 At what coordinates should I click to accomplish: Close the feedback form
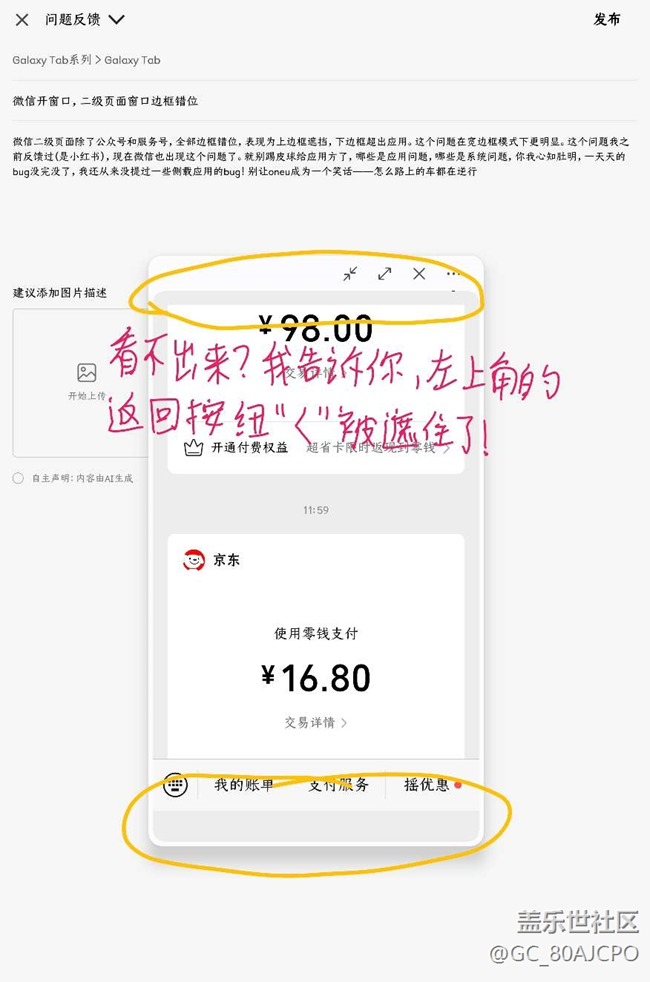(22, 19)
